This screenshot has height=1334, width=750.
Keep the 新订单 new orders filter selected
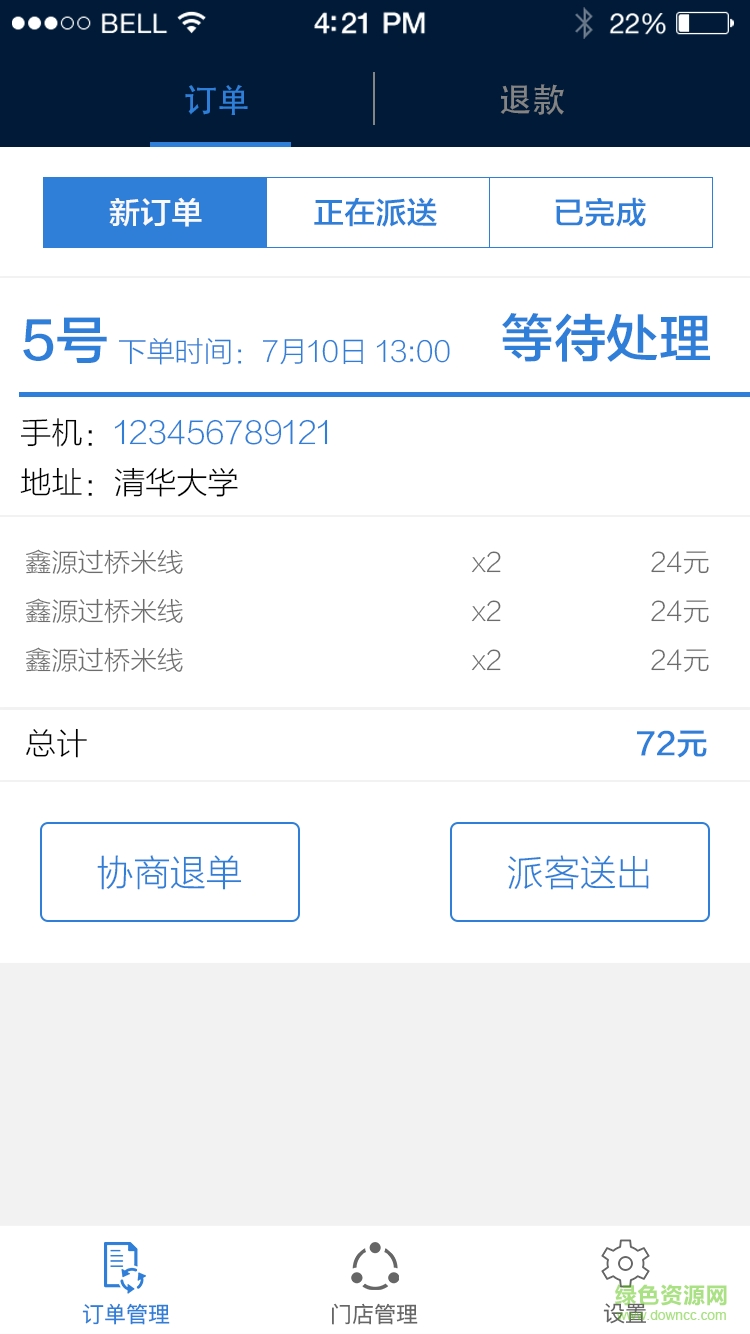coord(155,212)
